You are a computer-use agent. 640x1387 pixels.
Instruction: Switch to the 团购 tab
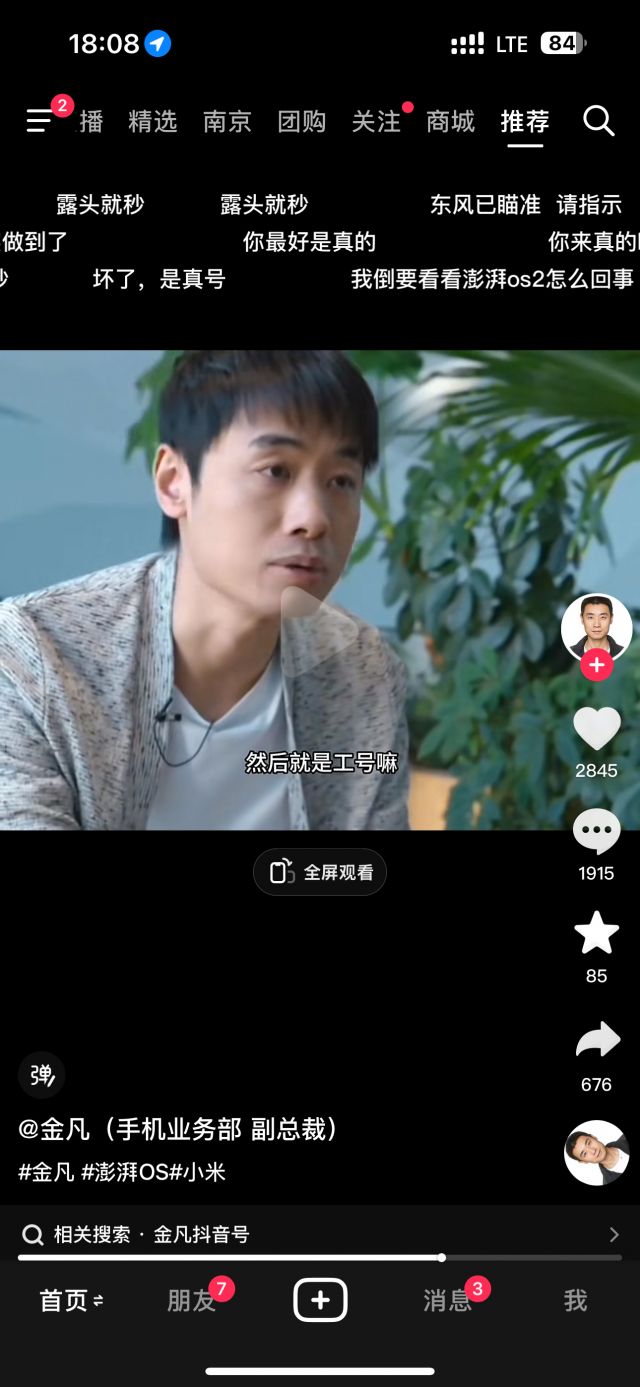tap(301, 122)
